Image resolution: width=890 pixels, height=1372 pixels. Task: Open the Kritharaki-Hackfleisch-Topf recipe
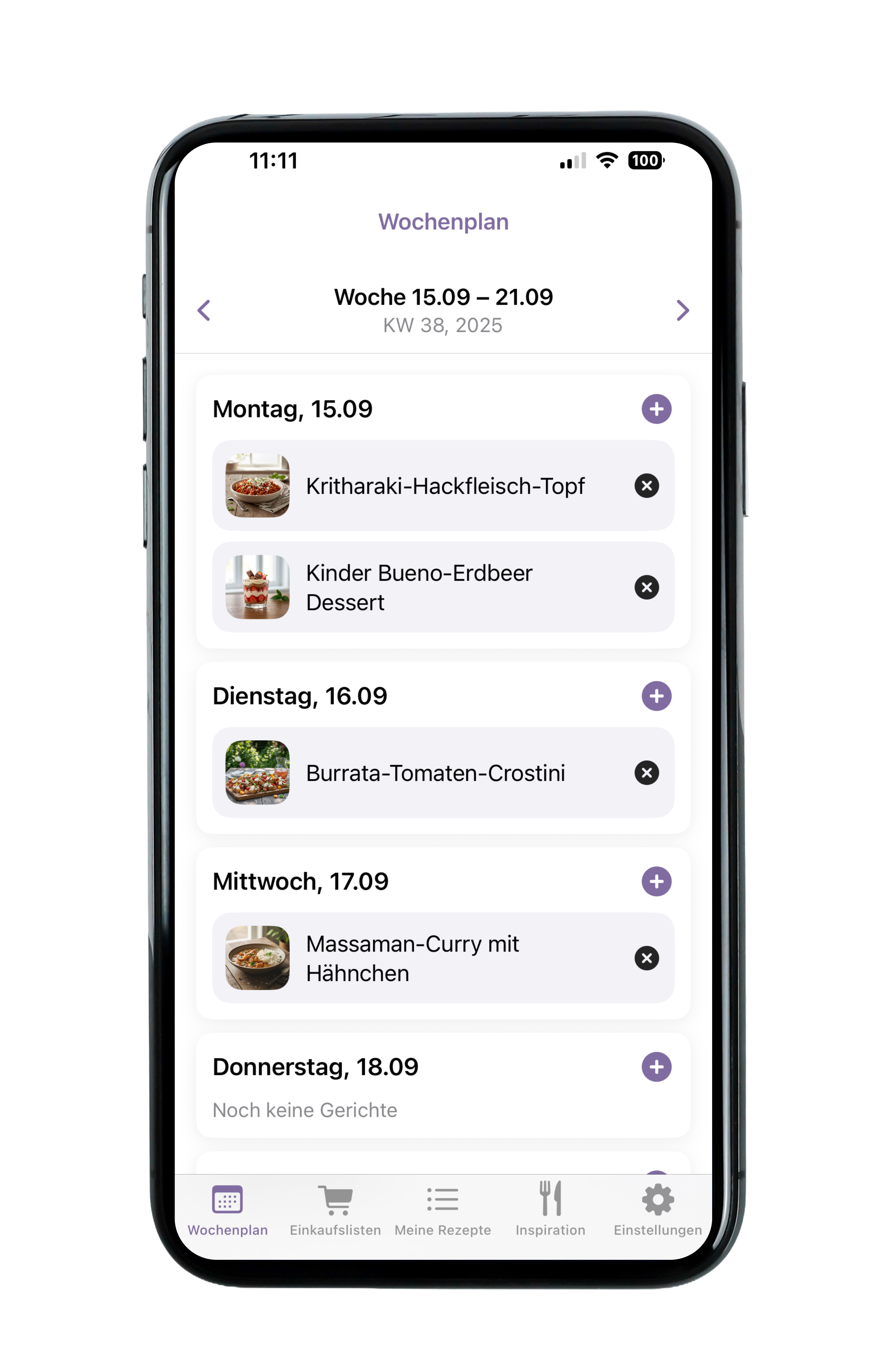pos(444,486)
